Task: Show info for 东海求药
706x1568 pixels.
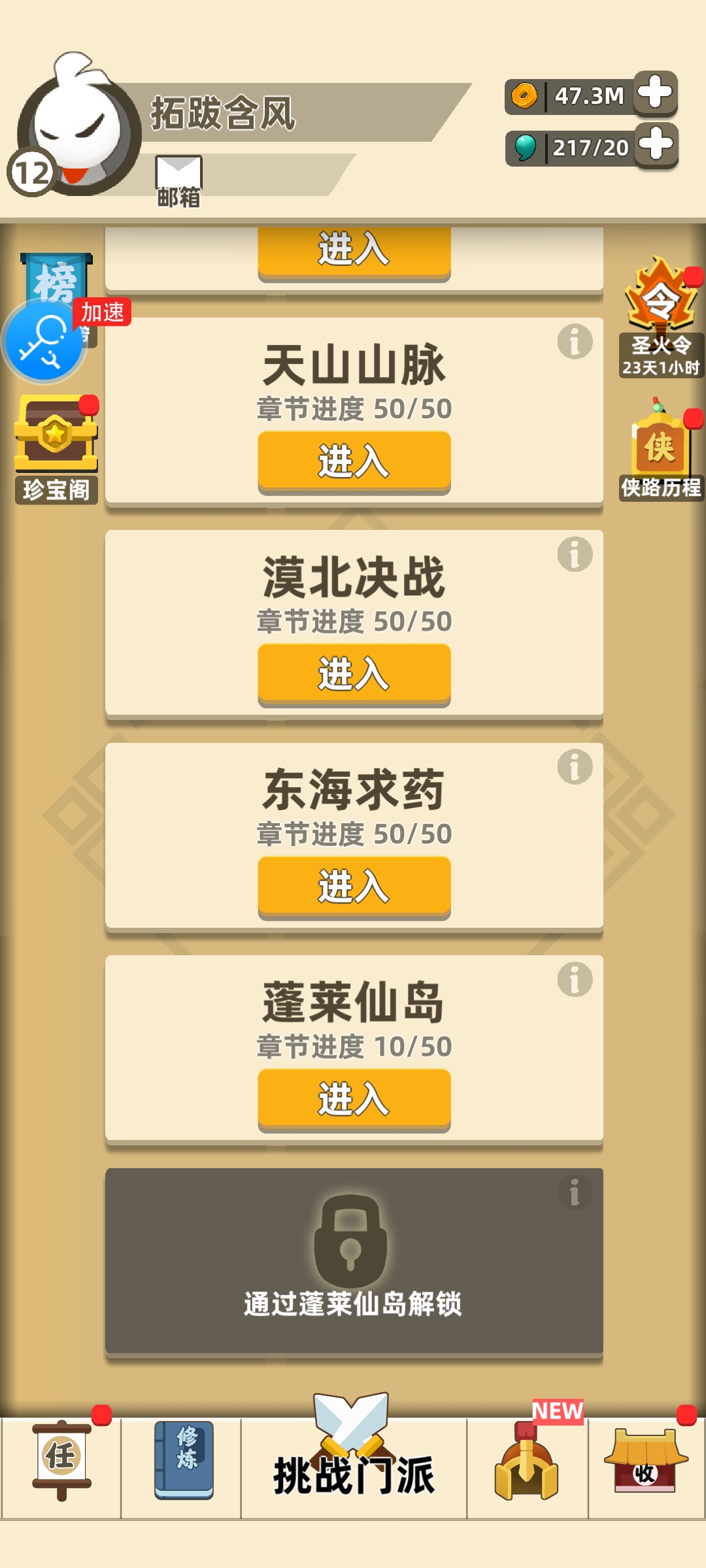Action: coord(575,767)
